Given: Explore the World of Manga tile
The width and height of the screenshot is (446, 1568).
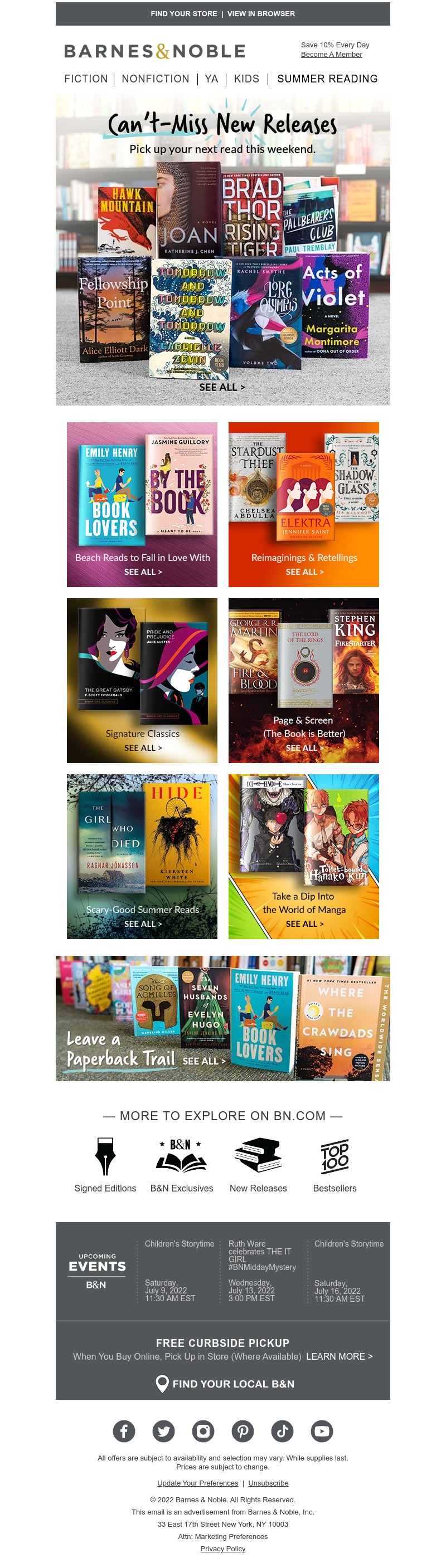Looking at the screenshot, I should (303, 856).
